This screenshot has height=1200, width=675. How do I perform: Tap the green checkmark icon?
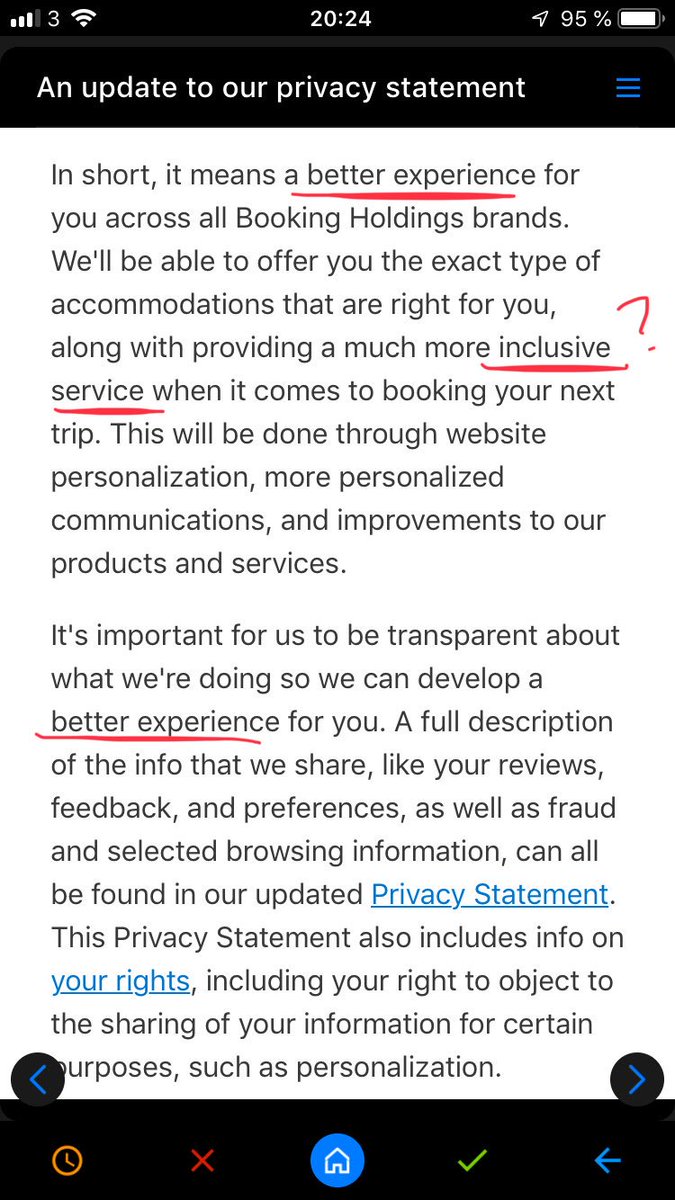point(472,1161)
